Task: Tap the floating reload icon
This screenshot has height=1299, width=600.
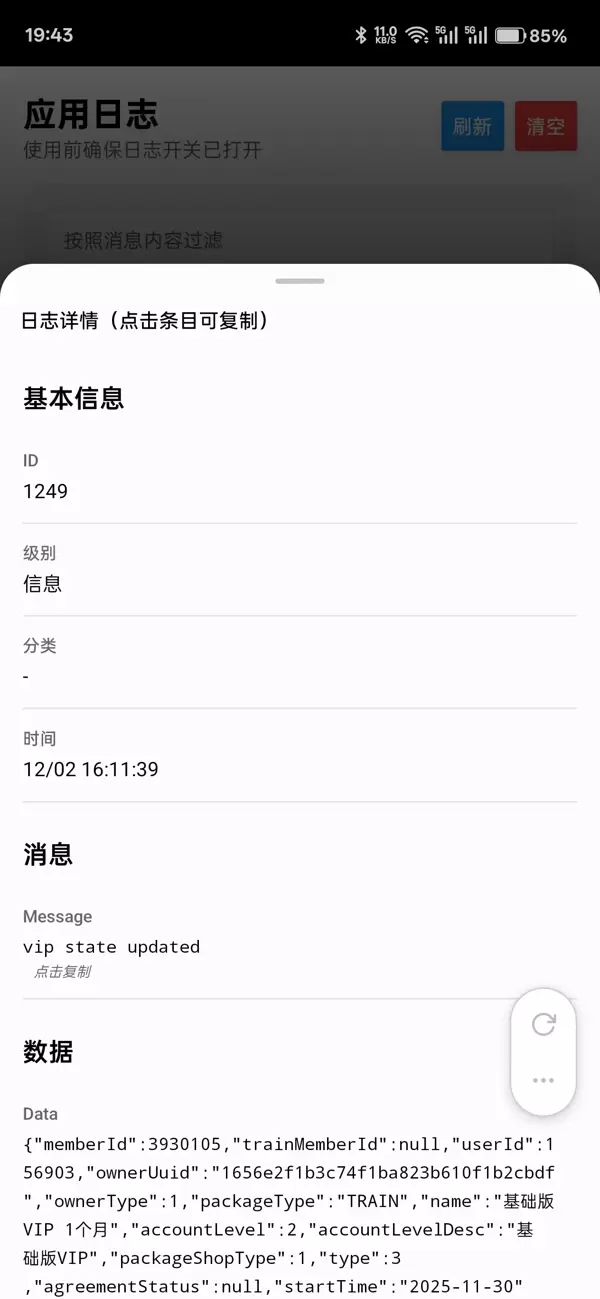Action: [x=543, y=1024]
